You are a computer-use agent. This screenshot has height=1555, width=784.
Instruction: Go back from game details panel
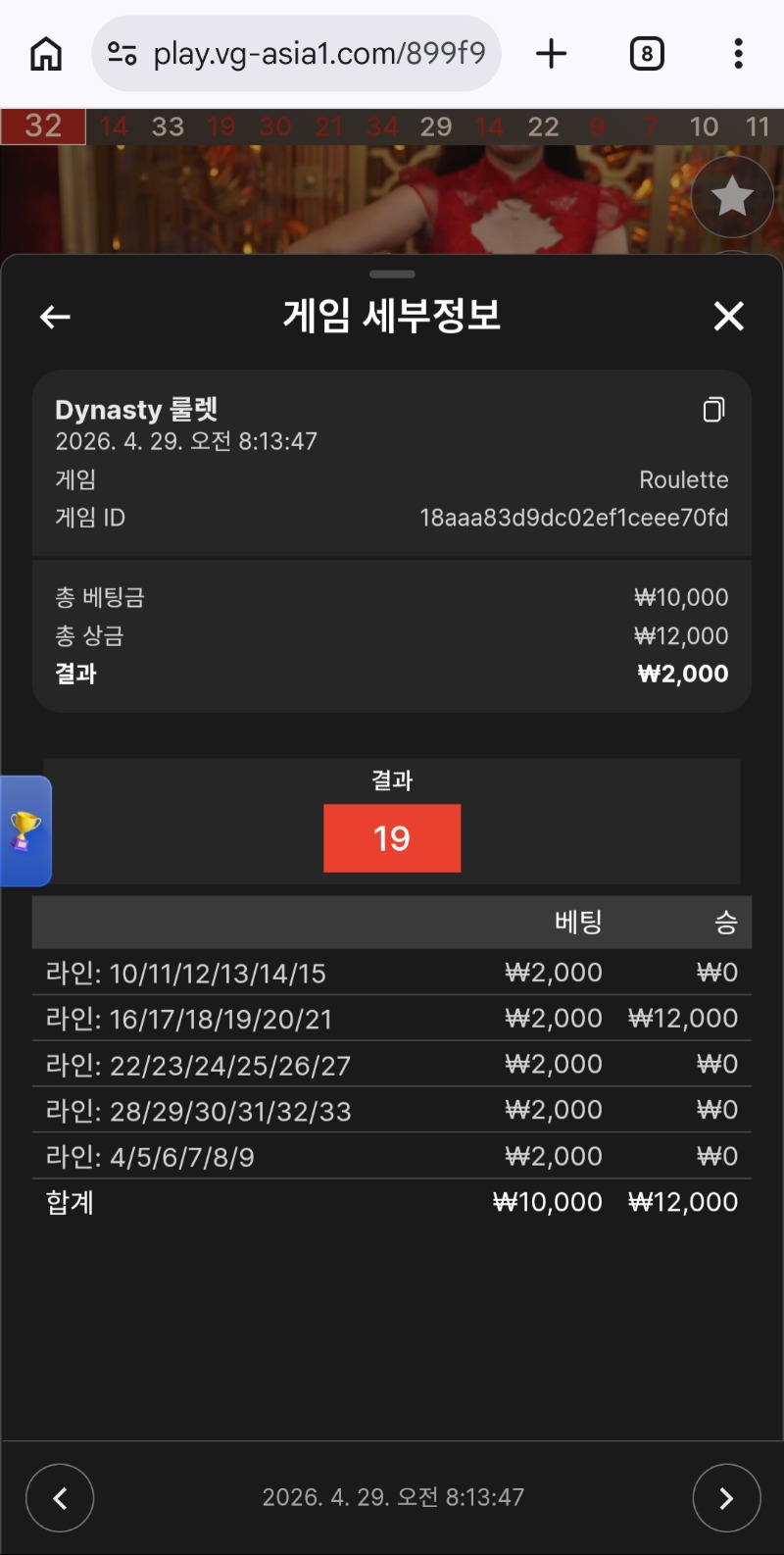click(x=55, y=317)
